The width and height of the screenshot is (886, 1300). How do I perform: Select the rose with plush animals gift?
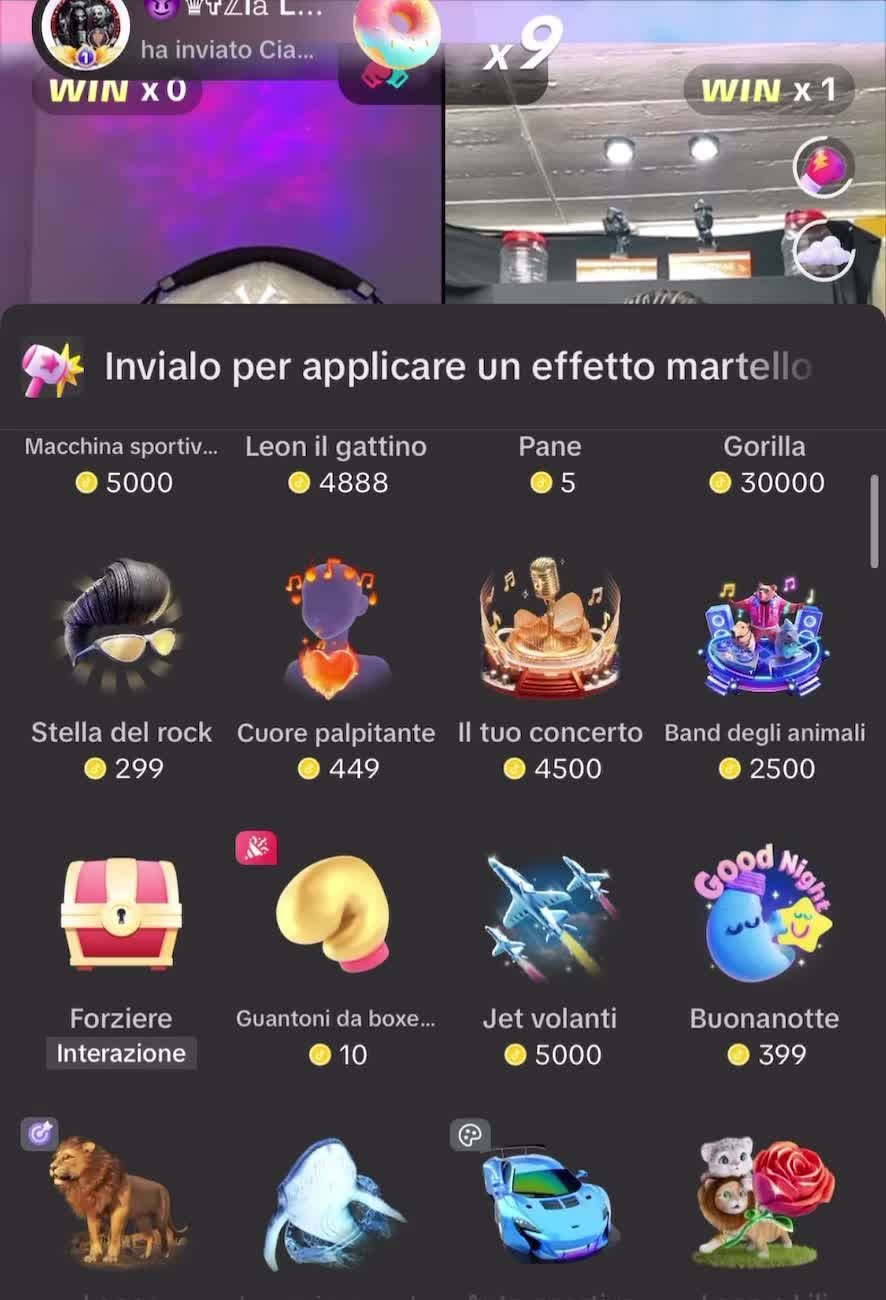pyautogui.click(x=766, y=1200)
